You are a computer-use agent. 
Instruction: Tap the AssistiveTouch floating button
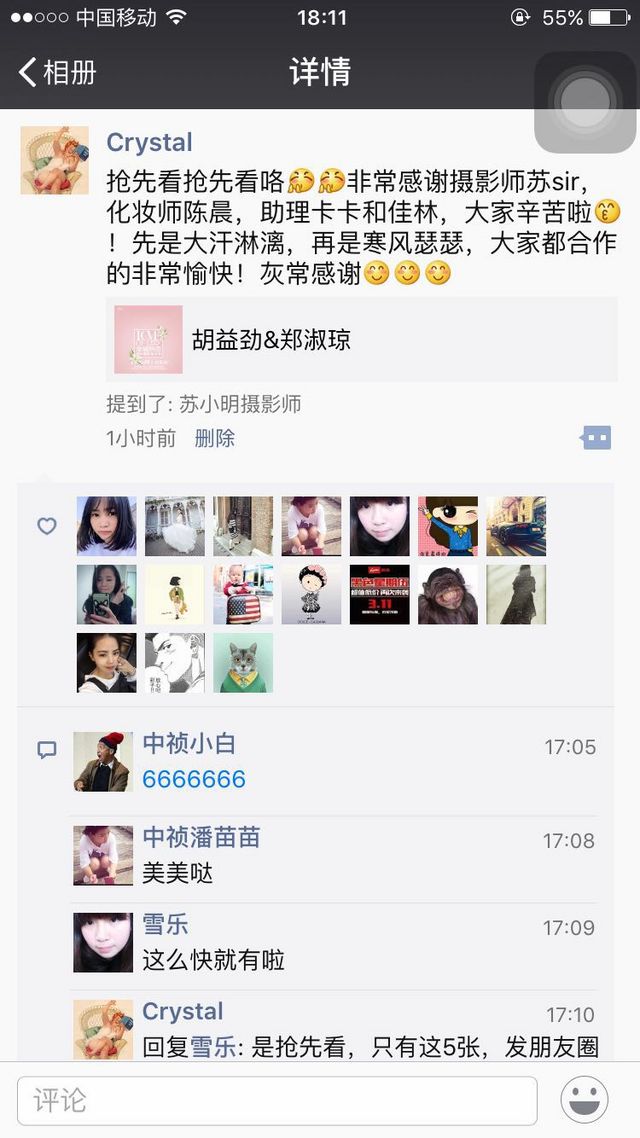click(585, 102)
